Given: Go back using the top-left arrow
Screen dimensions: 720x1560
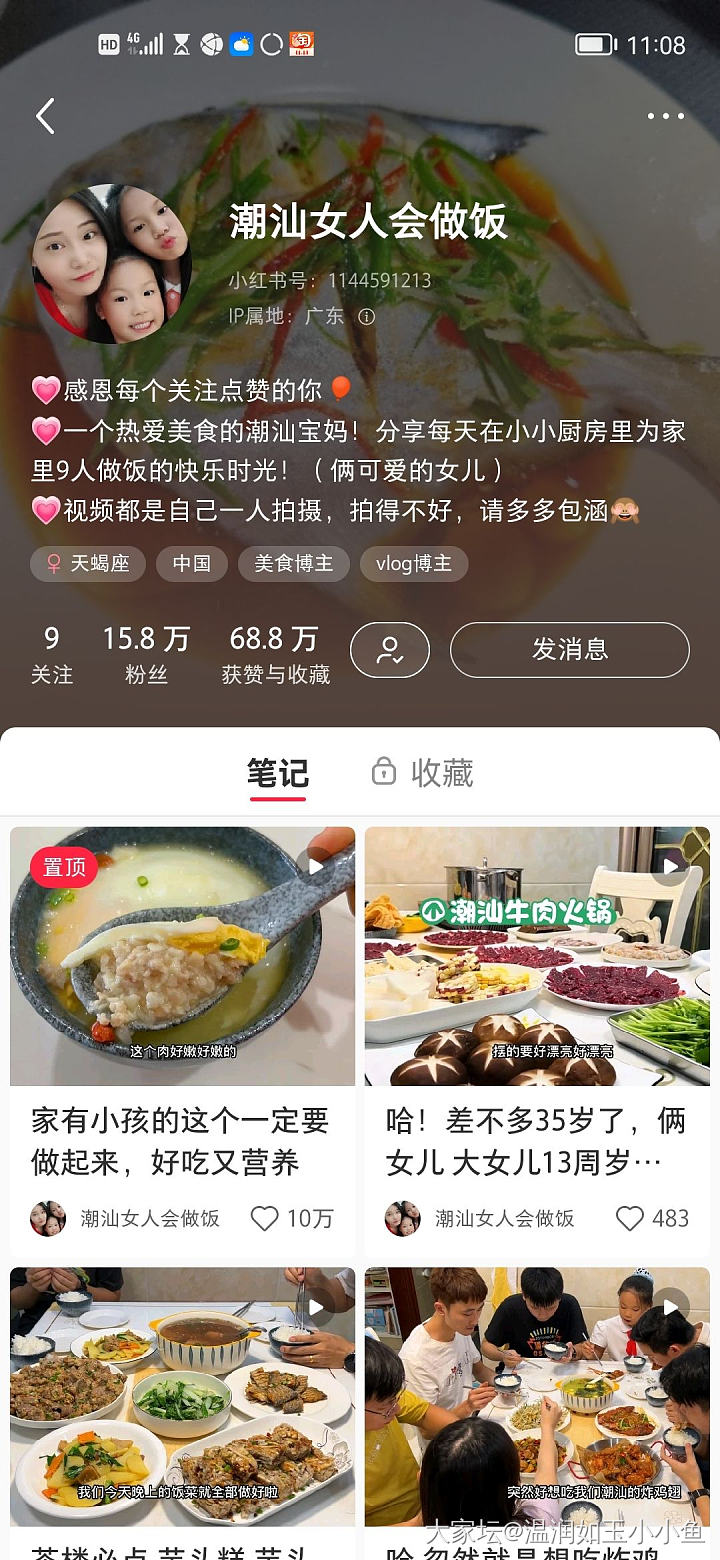Looking at the screenshot, I should click(45, 116).
